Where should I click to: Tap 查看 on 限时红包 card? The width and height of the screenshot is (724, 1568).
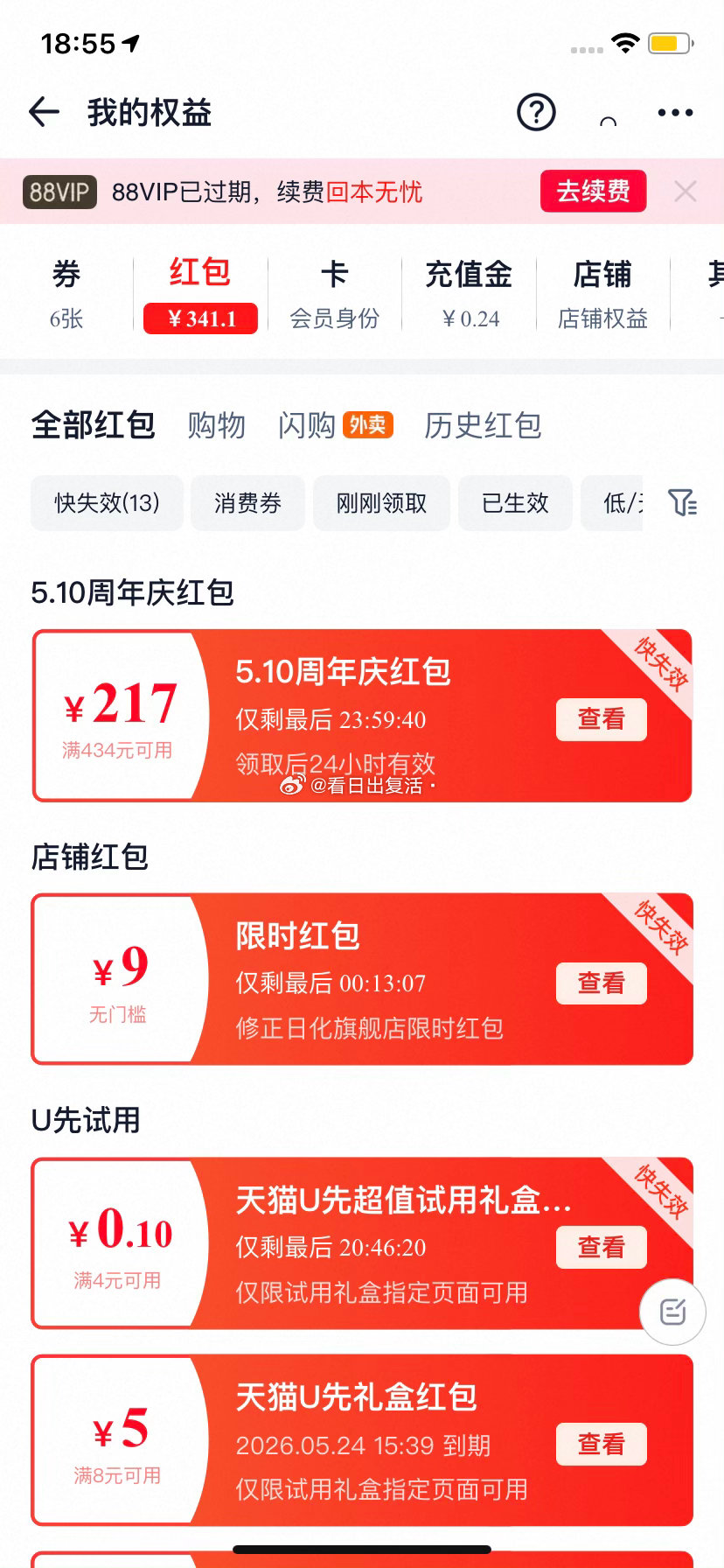click(x=602, y=983)
